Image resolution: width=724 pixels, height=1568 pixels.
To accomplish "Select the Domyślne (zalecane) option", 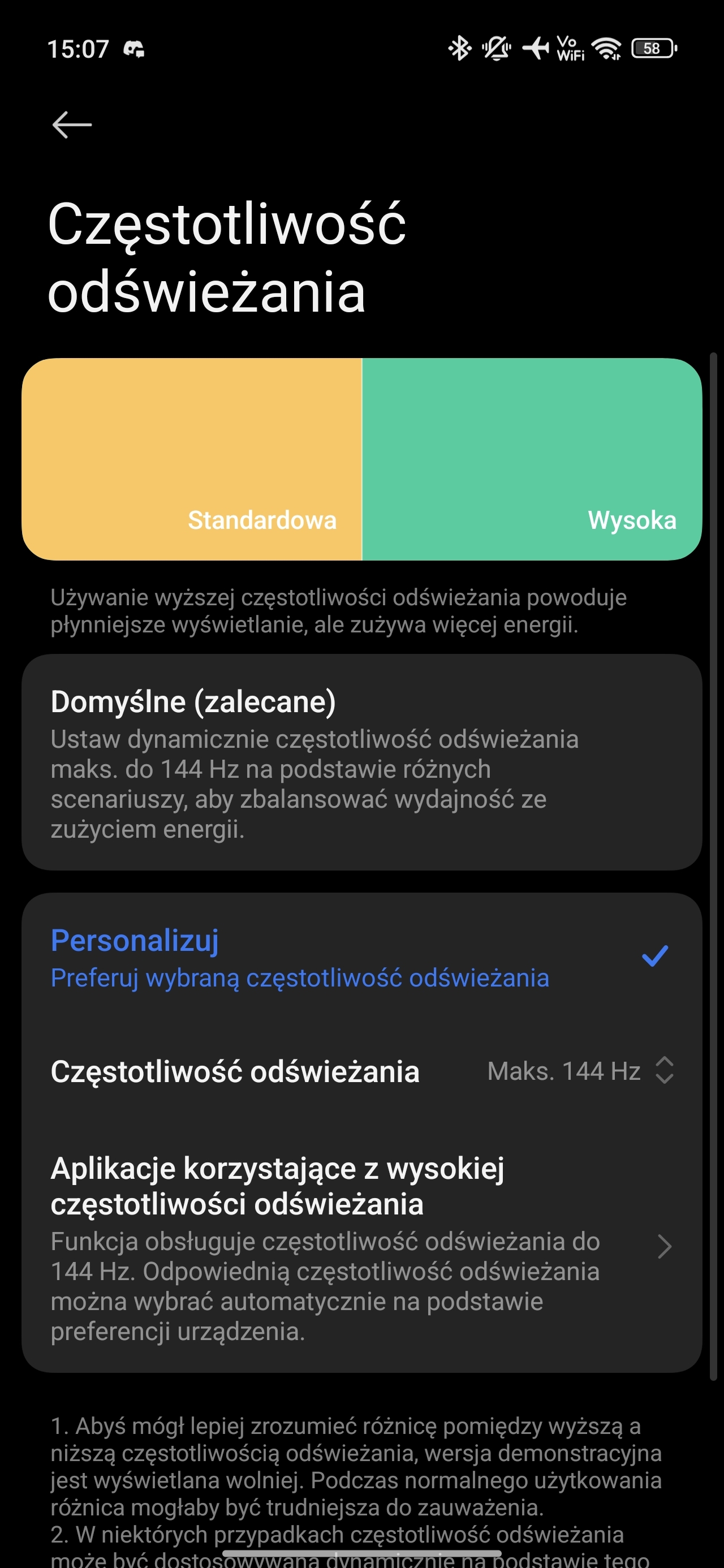I will (361, 762).
